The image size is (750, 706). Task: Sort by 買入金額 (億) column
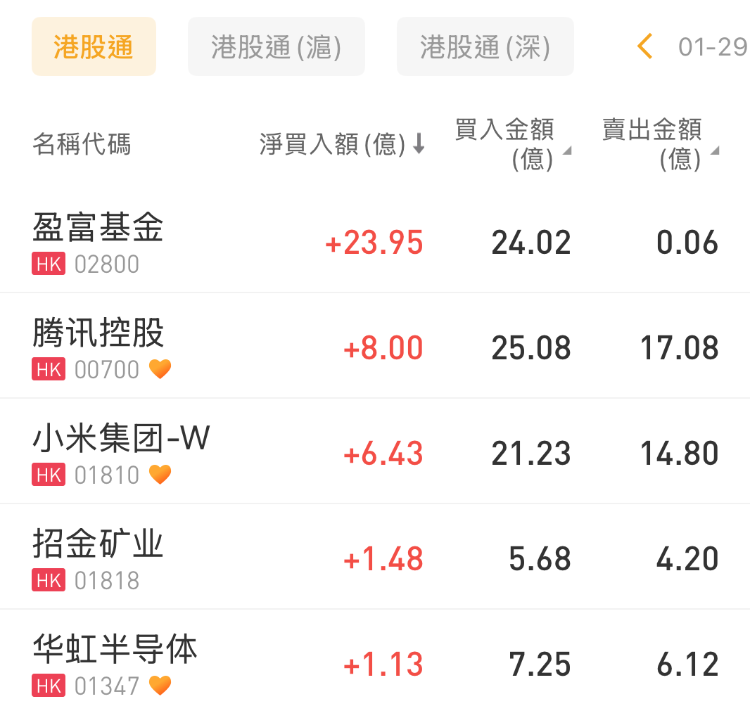click(512, 144)
